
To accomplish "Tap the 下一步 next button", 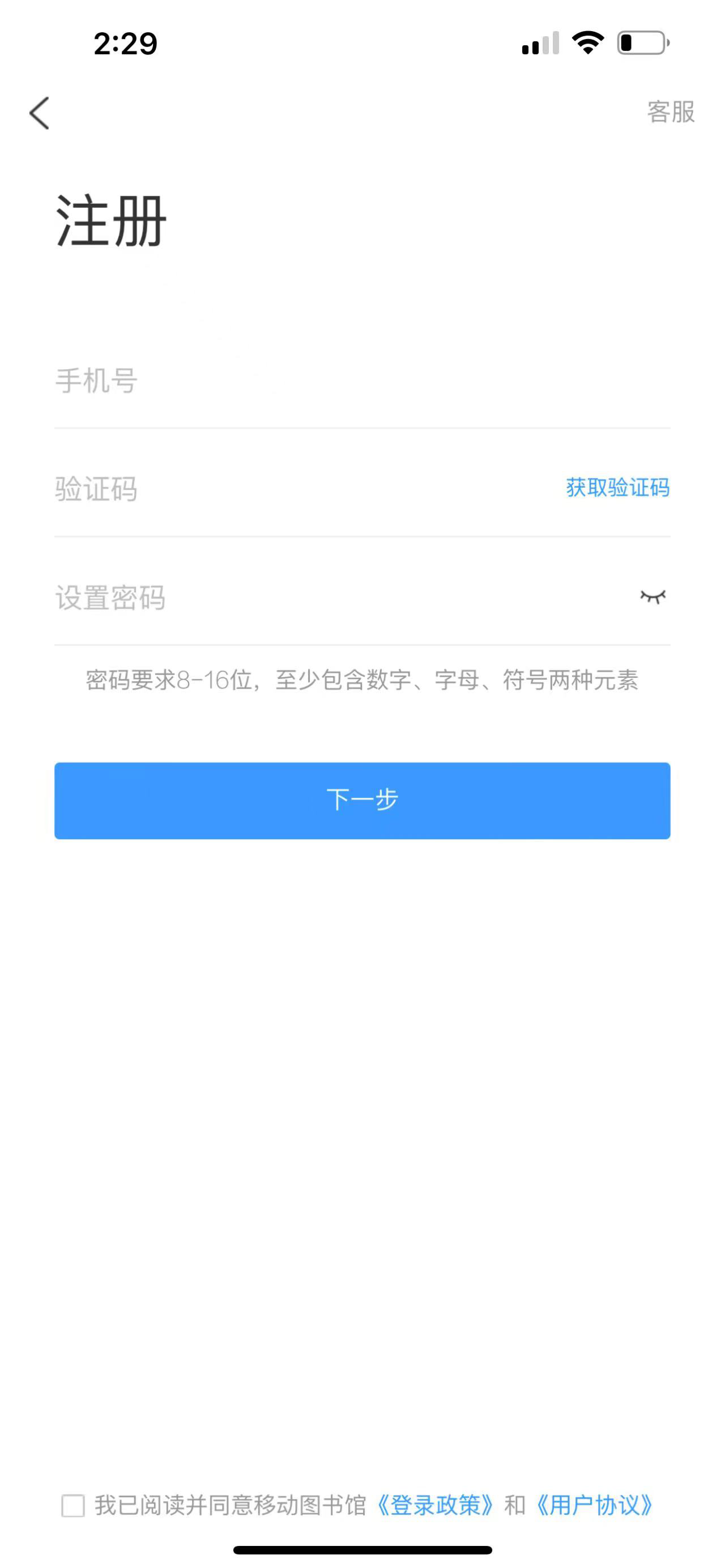I will [362, 801].
